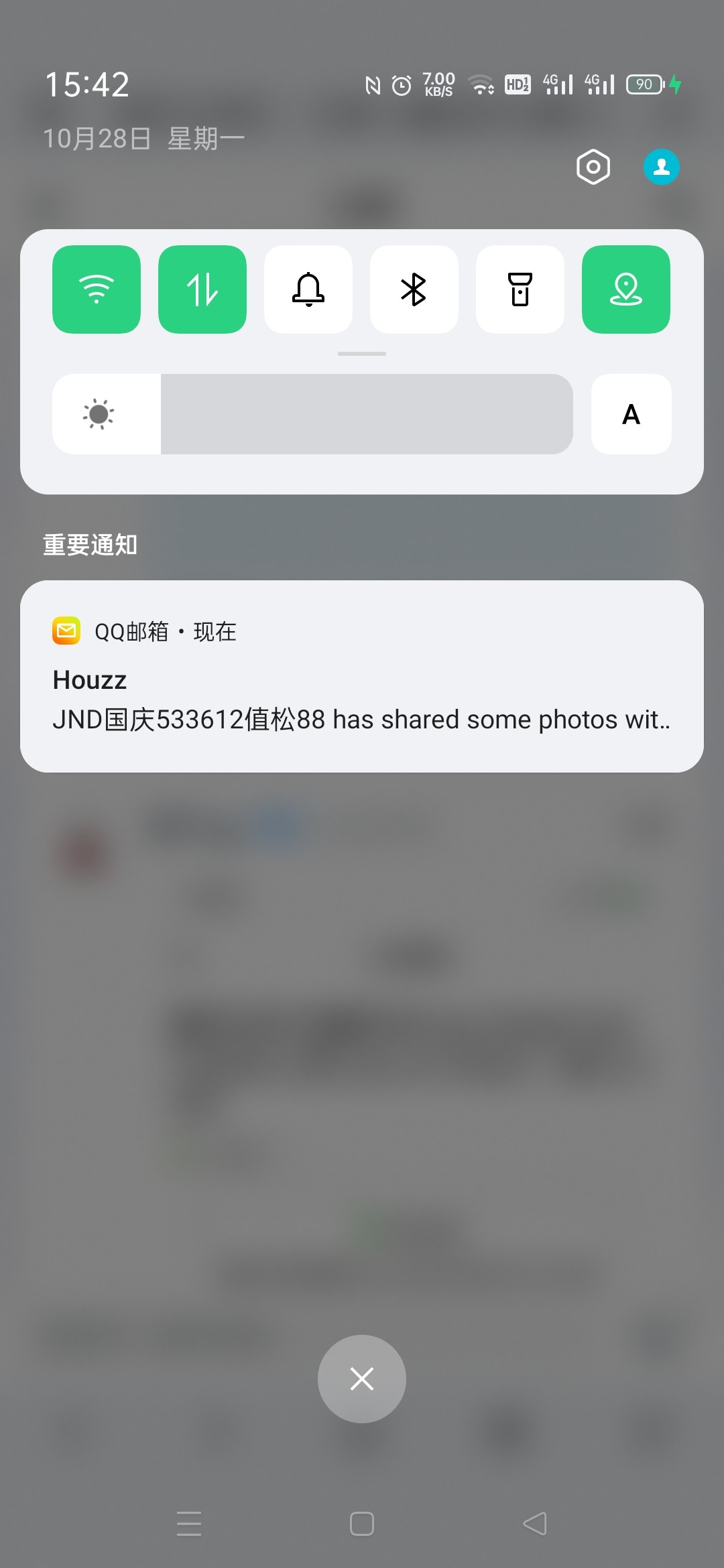Image resolution: width=724 pixels, height=1568 pixels.
Task: Toggle the bell sound mode tile
Action: 308,289
